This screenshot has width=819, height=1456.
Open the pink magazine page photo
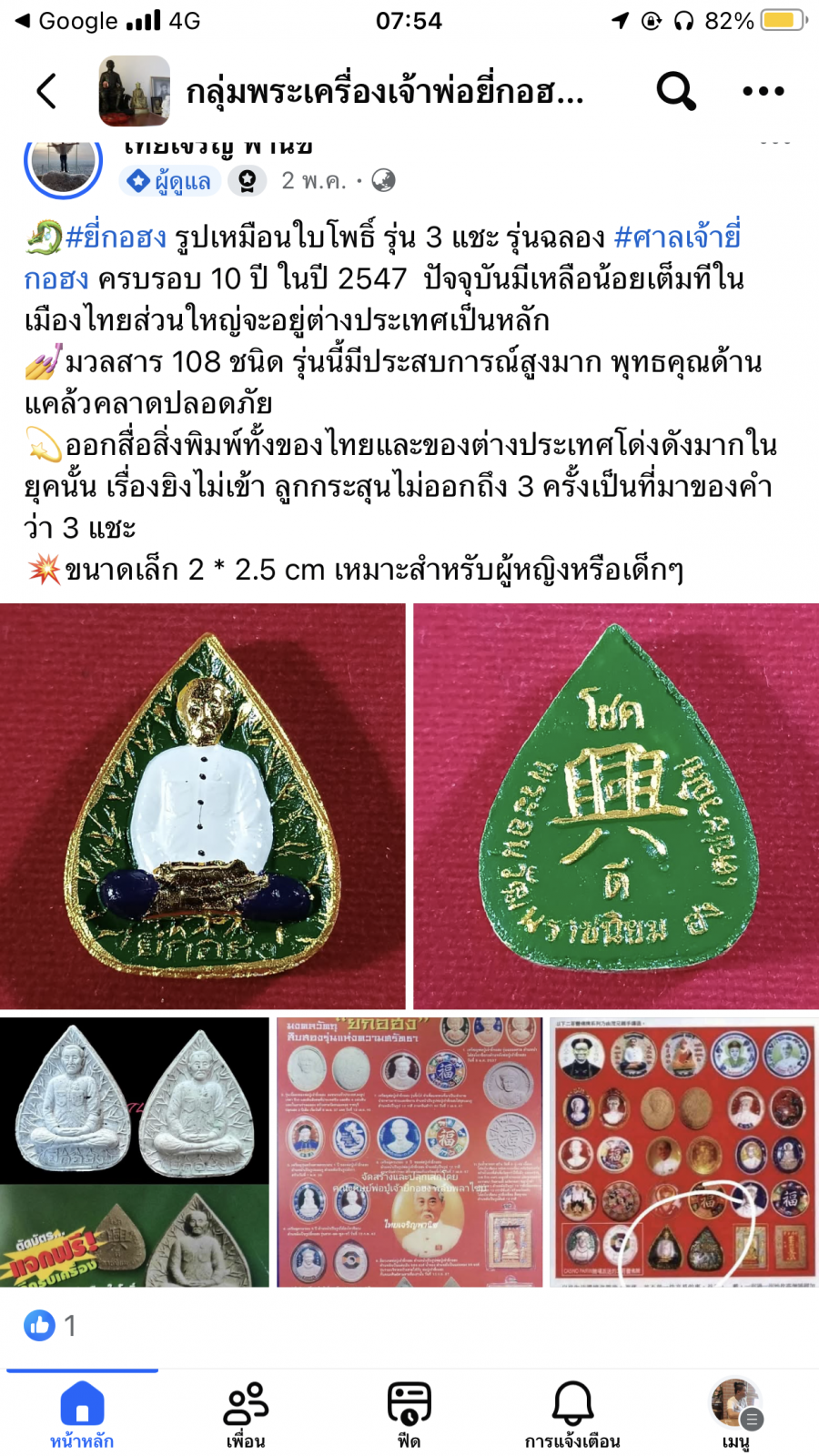coord(409,1151)
